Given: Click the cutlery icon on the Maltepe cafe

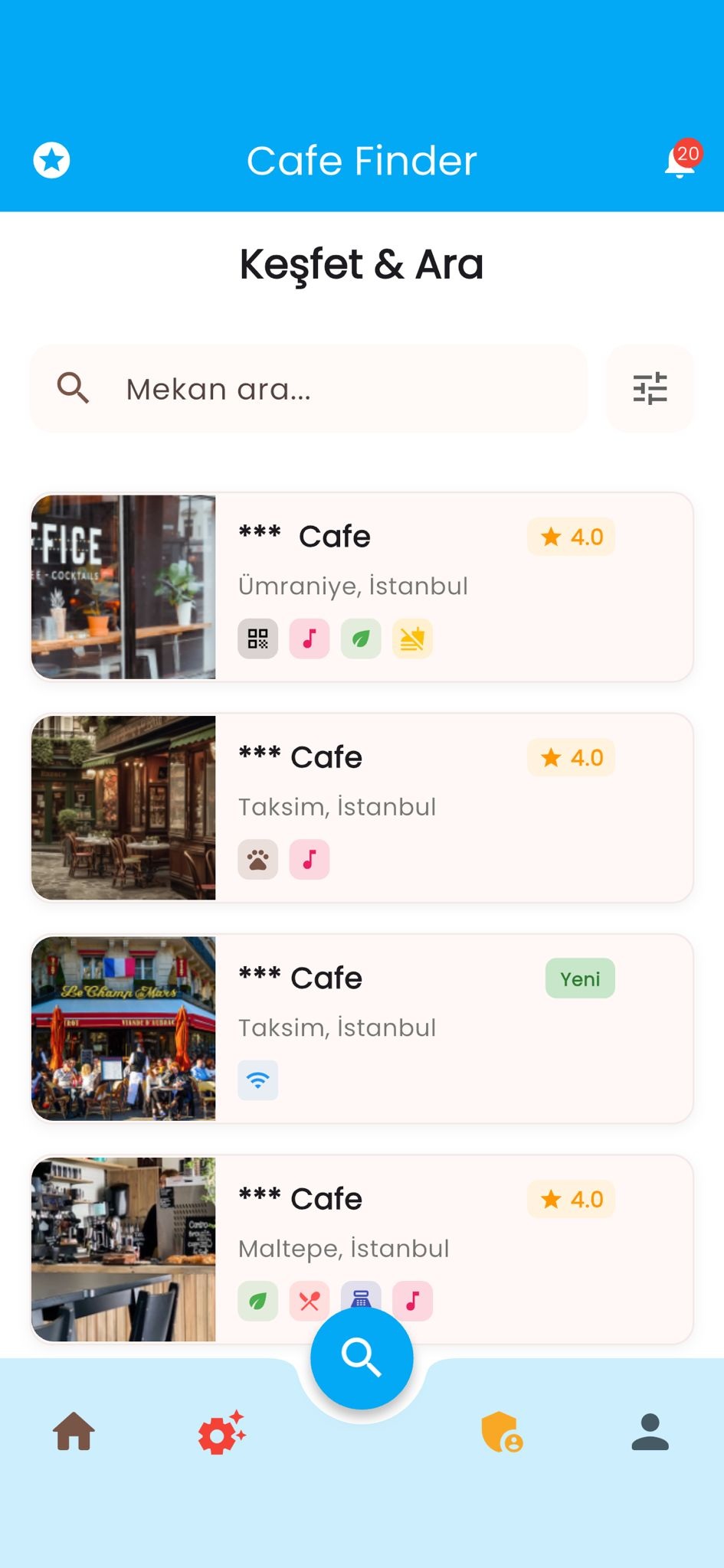Looking at the screenshot, I should (309, 1300).
